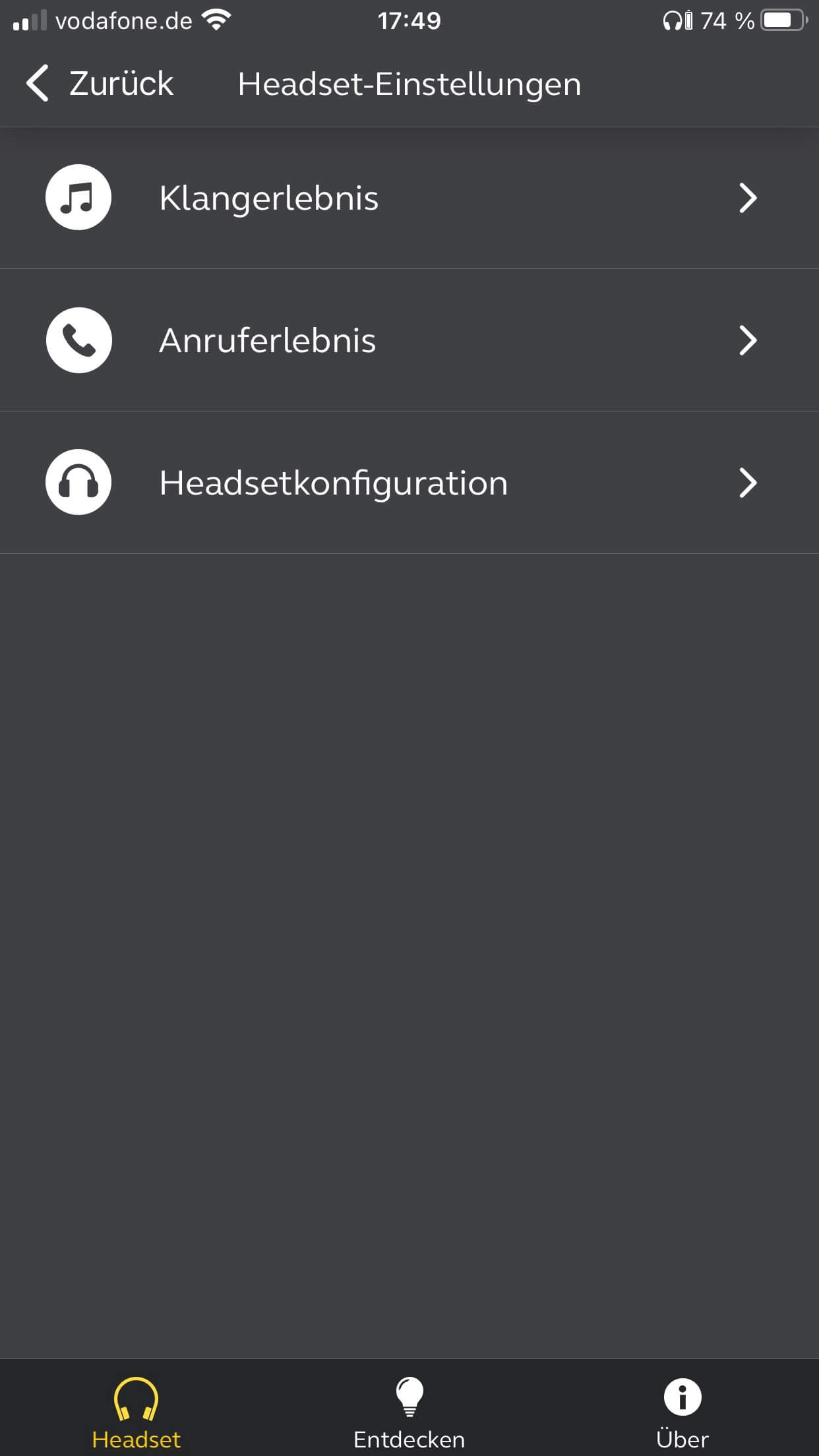Screen dimensions: 819x1456
Task: Open Headsetkonfiguration row
Action: pyautogui.click(x=409, y=483)
